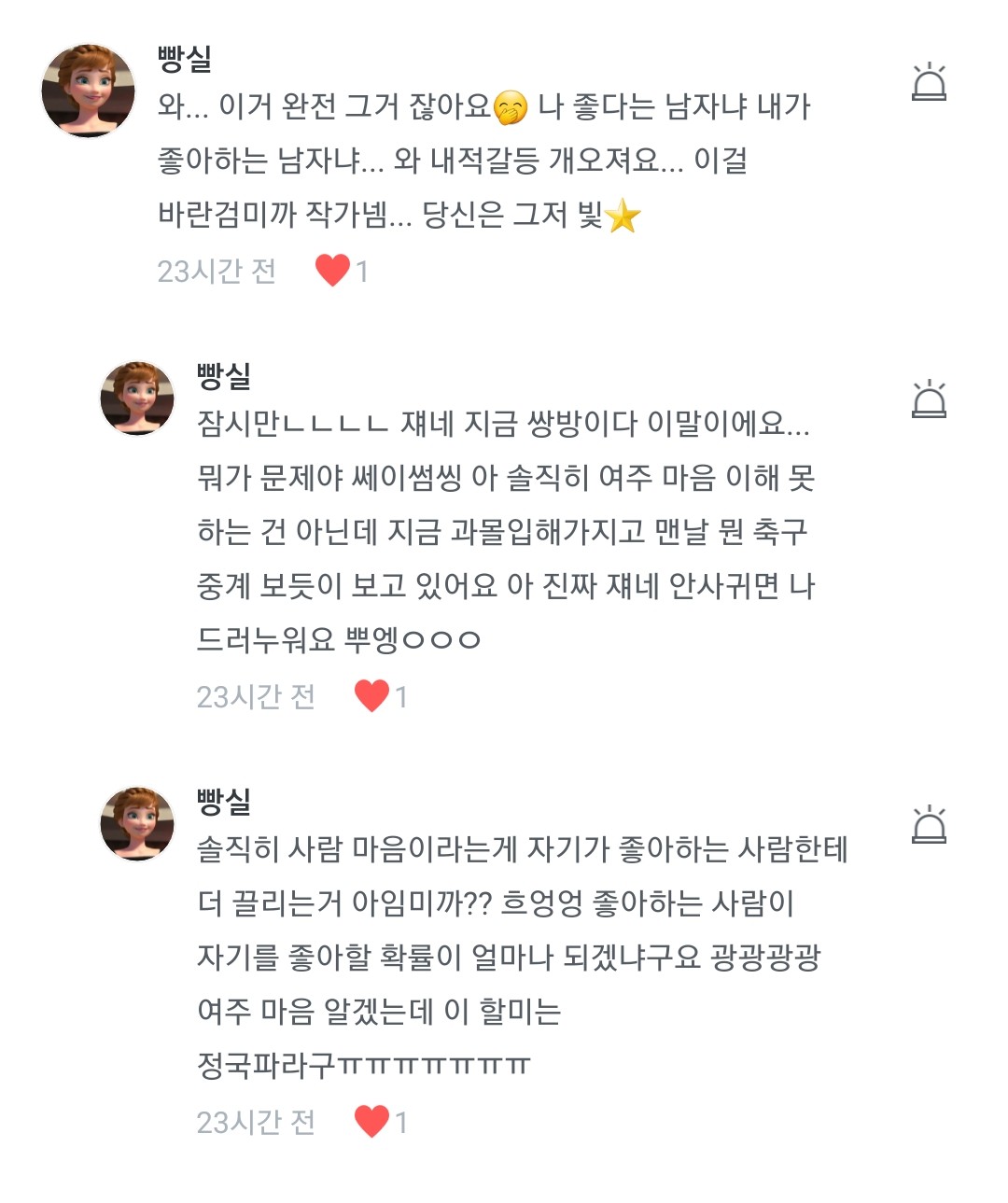The image size is (1008, 1203).
Task: Report the reply starting with 솔직히 사람 마음이라는게
Action: [x=929, y=825]
